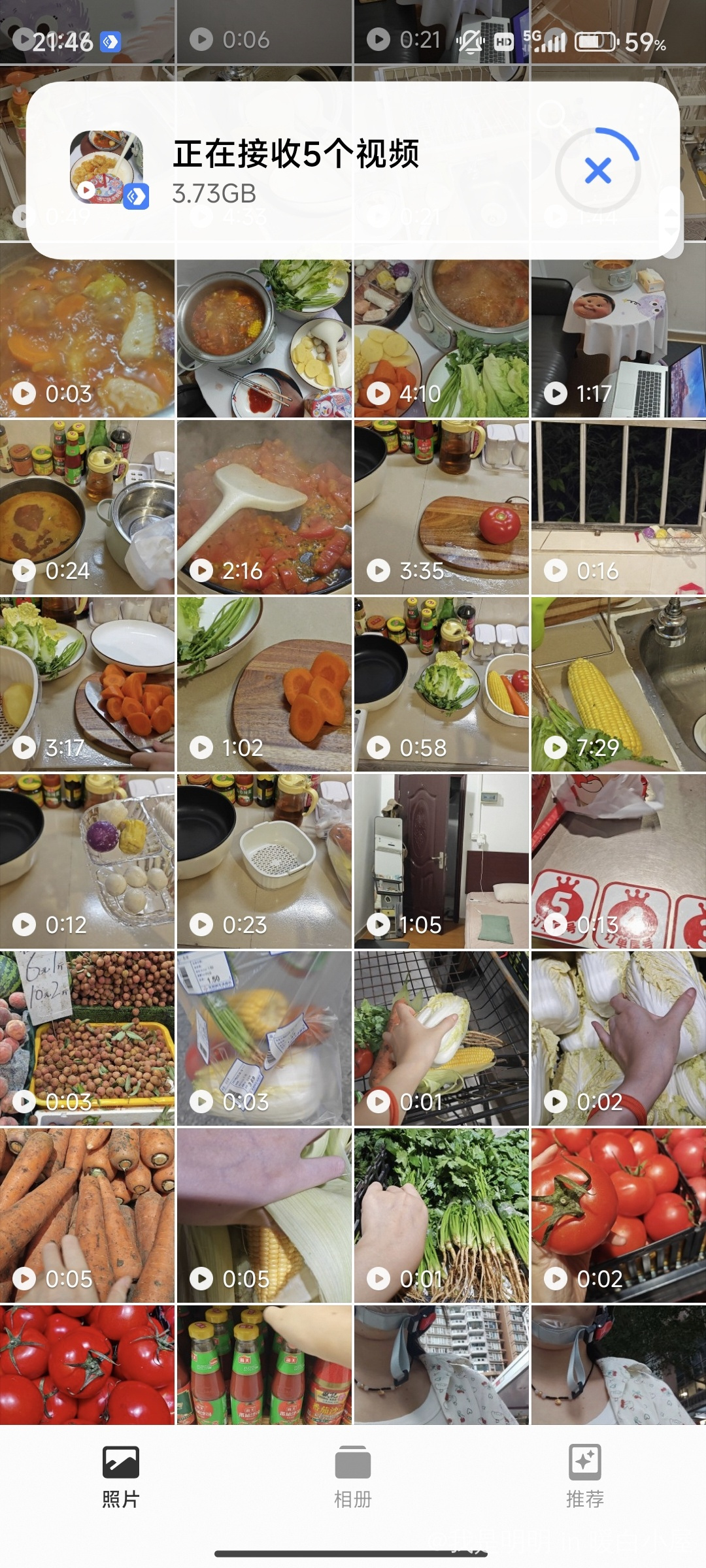Play the 4:10 hotpot ingredients video
Image resolution: width=706 pixels, height=1568 pixels.
pyautogui.click(x=441, y=338)
